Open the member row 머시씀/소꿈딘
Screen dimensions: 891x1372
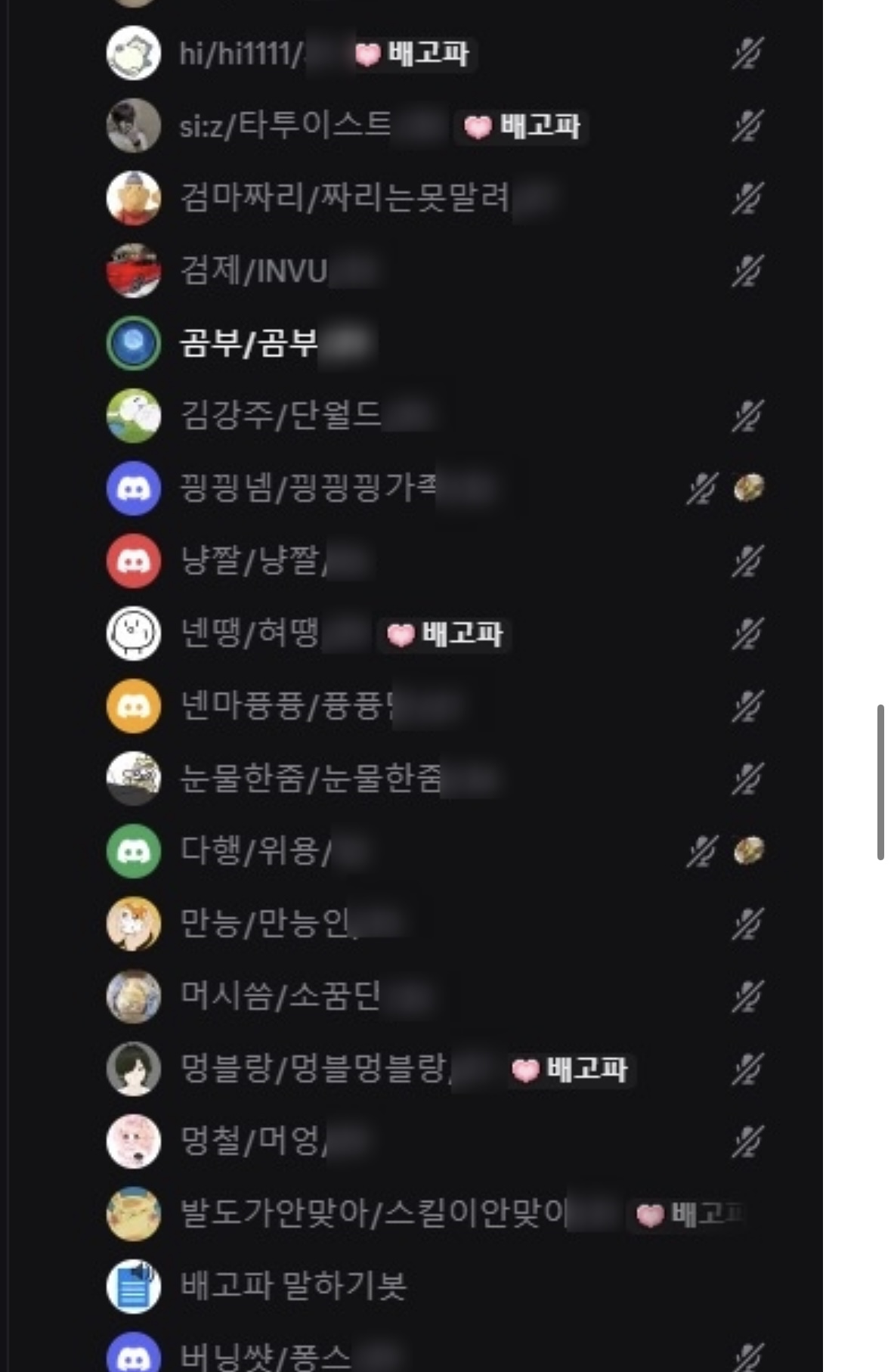click(x=280, y=996)
